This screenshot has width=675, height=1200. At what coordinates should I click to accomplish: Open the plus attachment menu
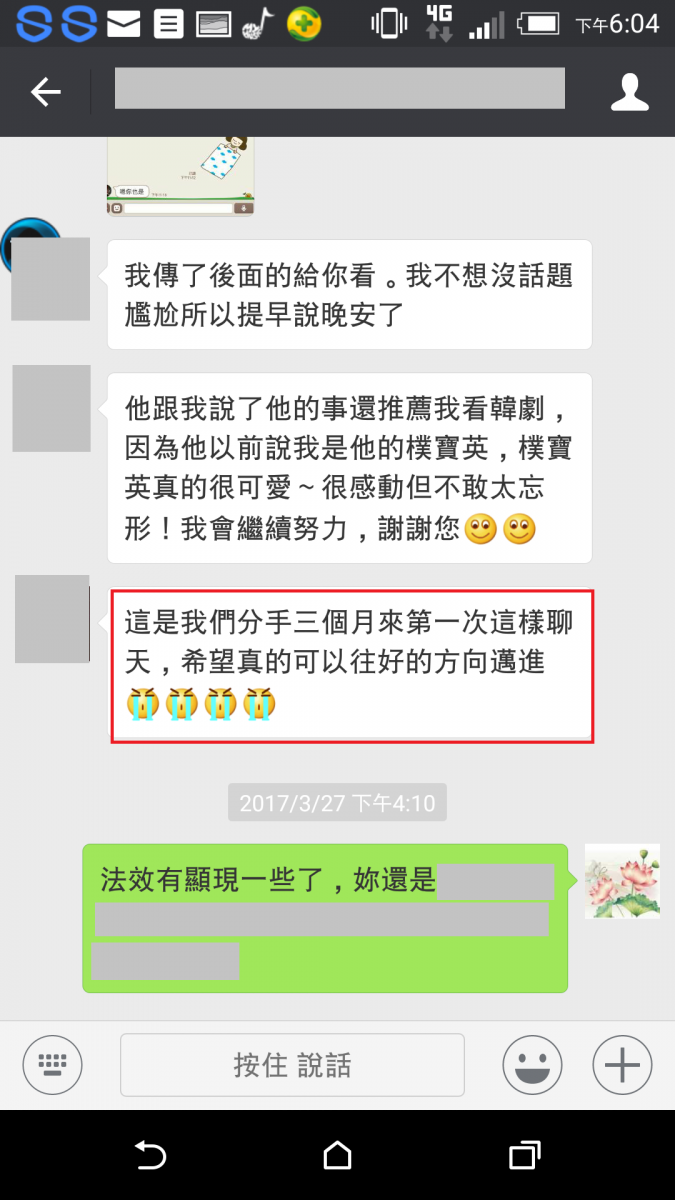(621, 1065)
